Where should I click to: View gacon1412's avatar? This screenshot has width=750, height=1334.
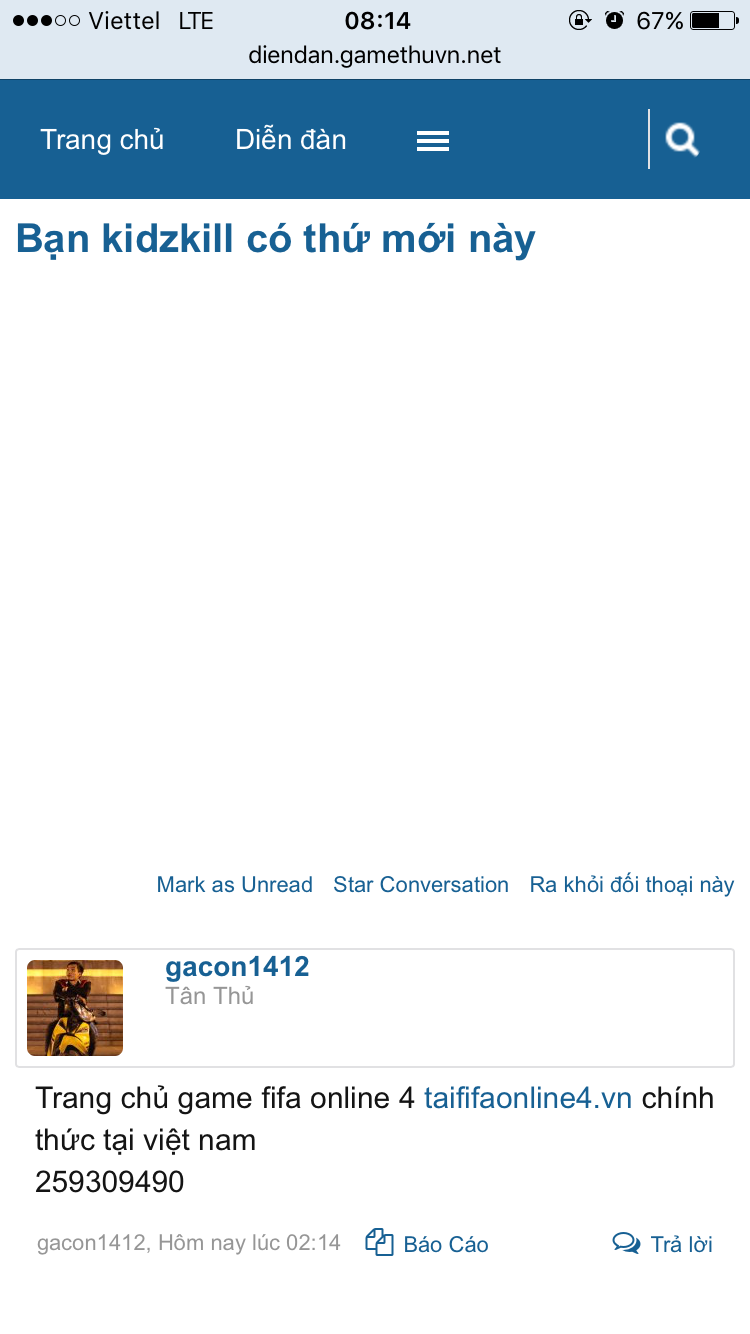[x=75, y=1008]
